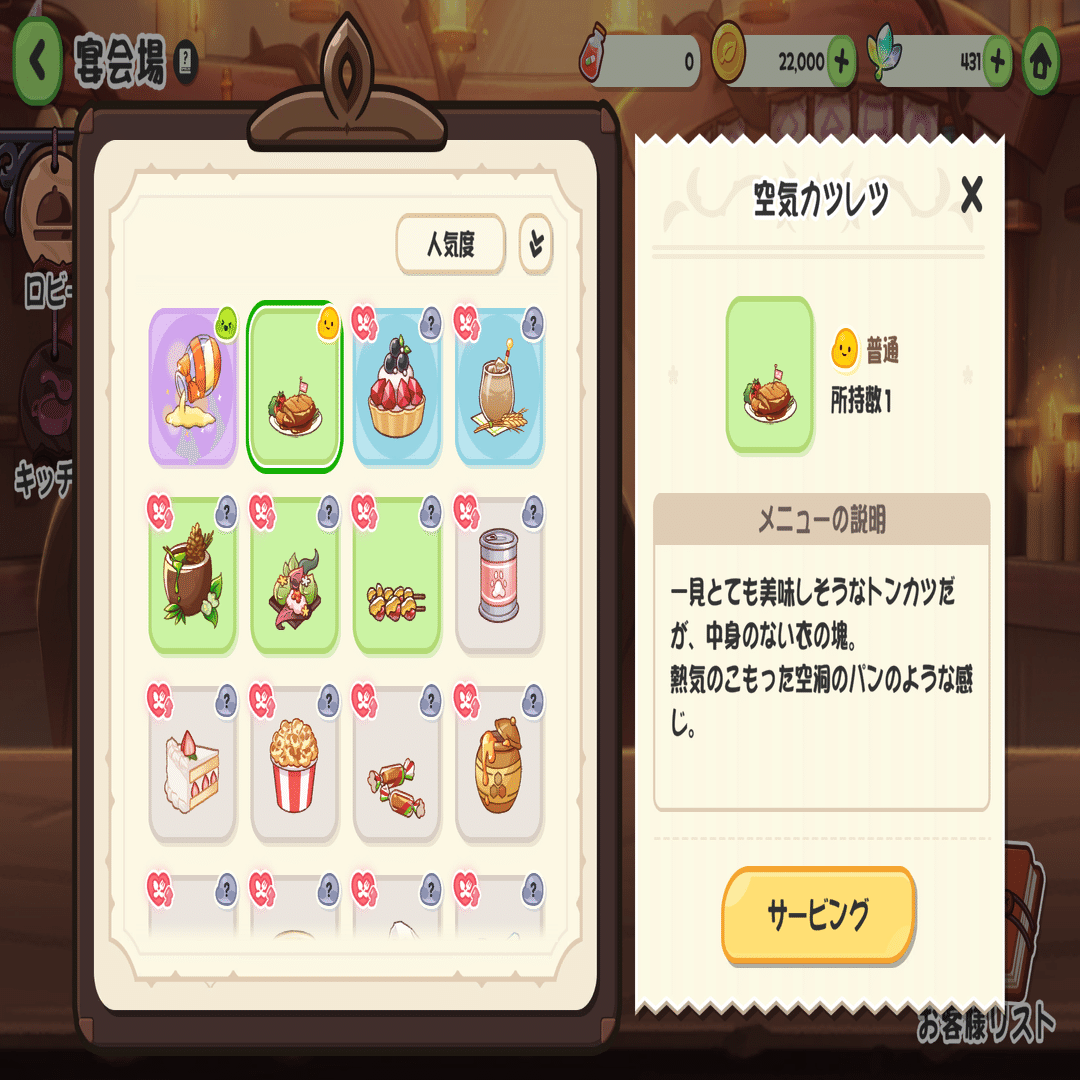Select the popcorn bucket dish
This screenshot has width=1080, height=1080.
pyautogui.click(x=295, y=766)
